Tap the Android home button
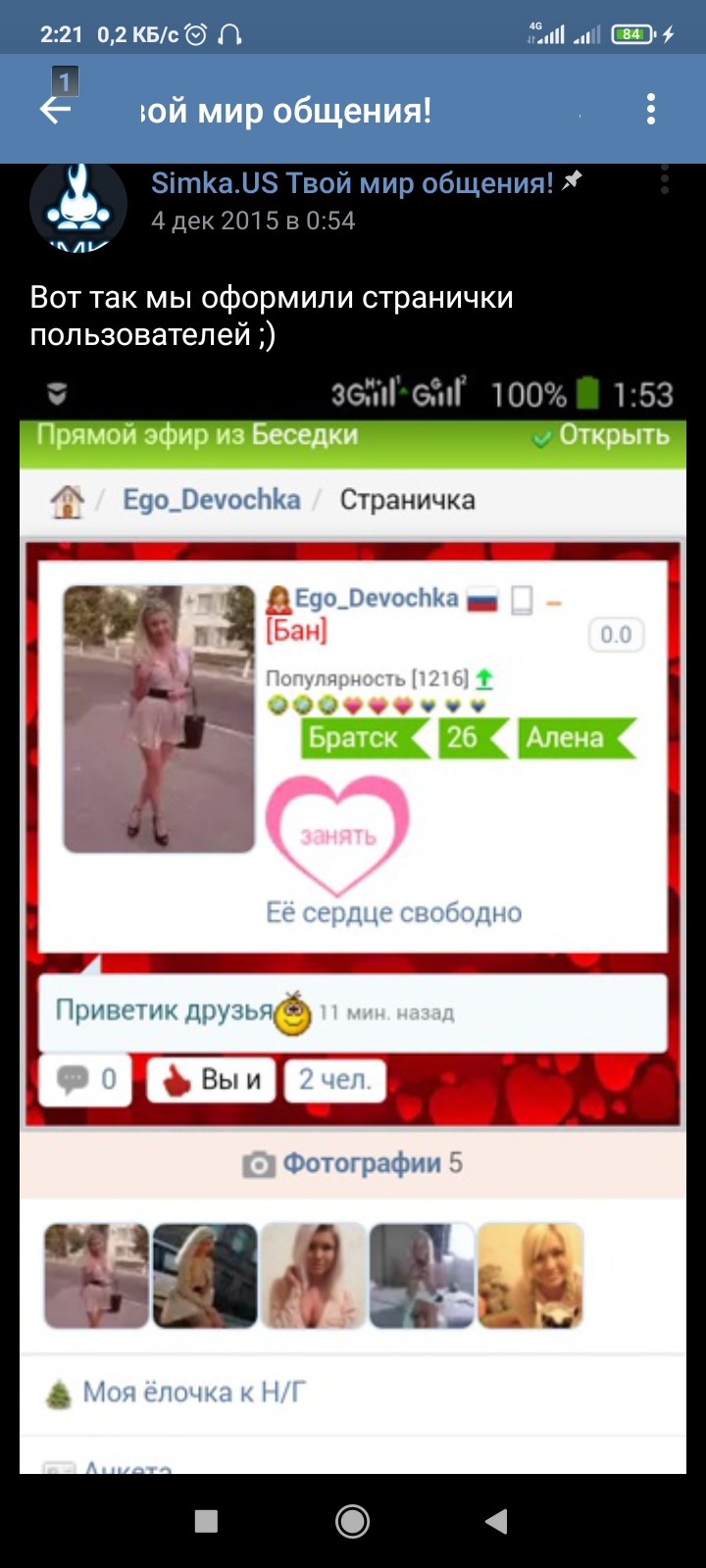Image resolution: width=706 pixels, height=1568 pixels. (353, 1521)
